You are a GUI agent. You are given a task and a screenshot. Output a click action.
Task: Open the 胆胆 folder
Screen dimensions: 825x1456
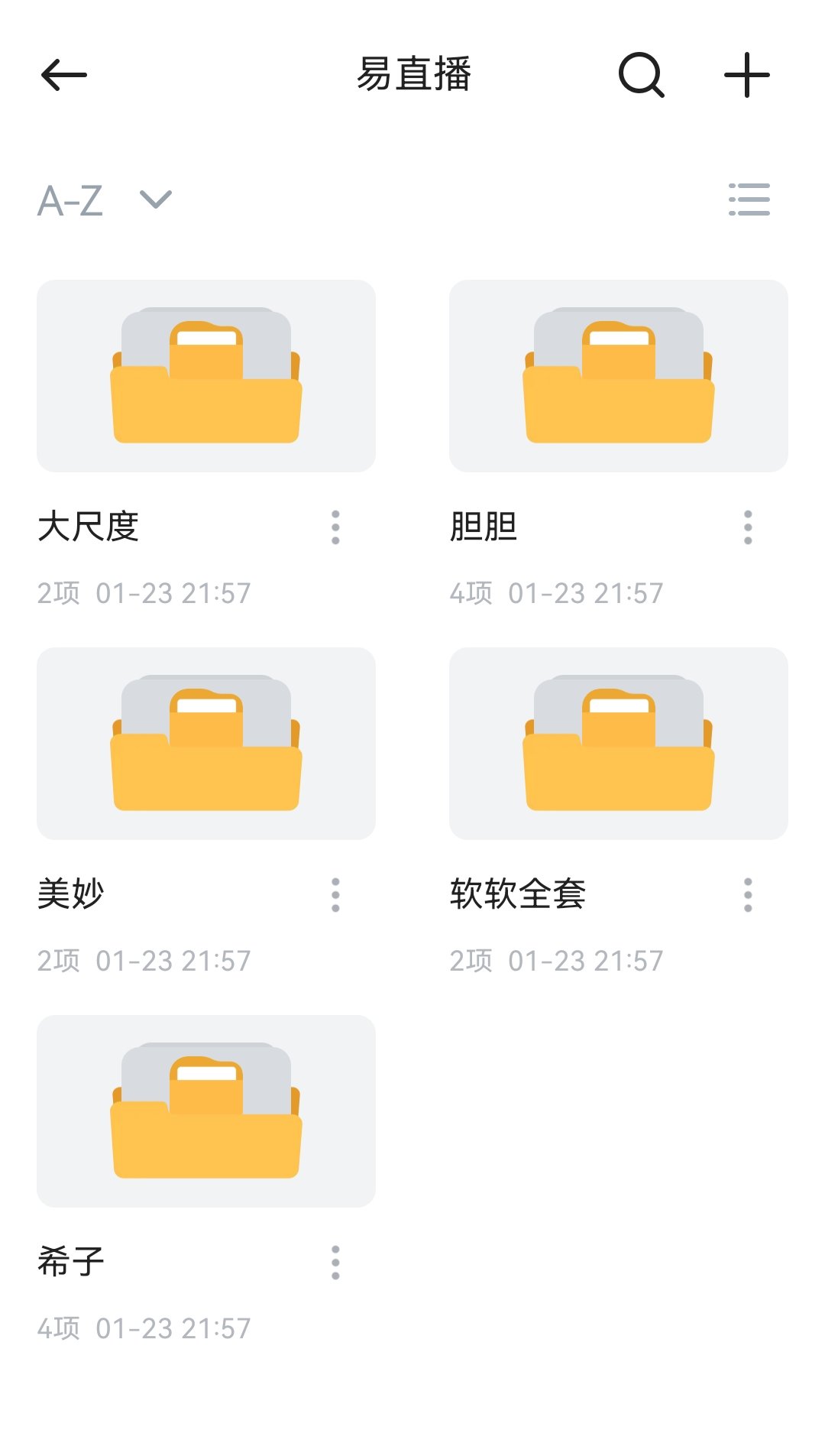pyautogui.click(x=619, y=376)
